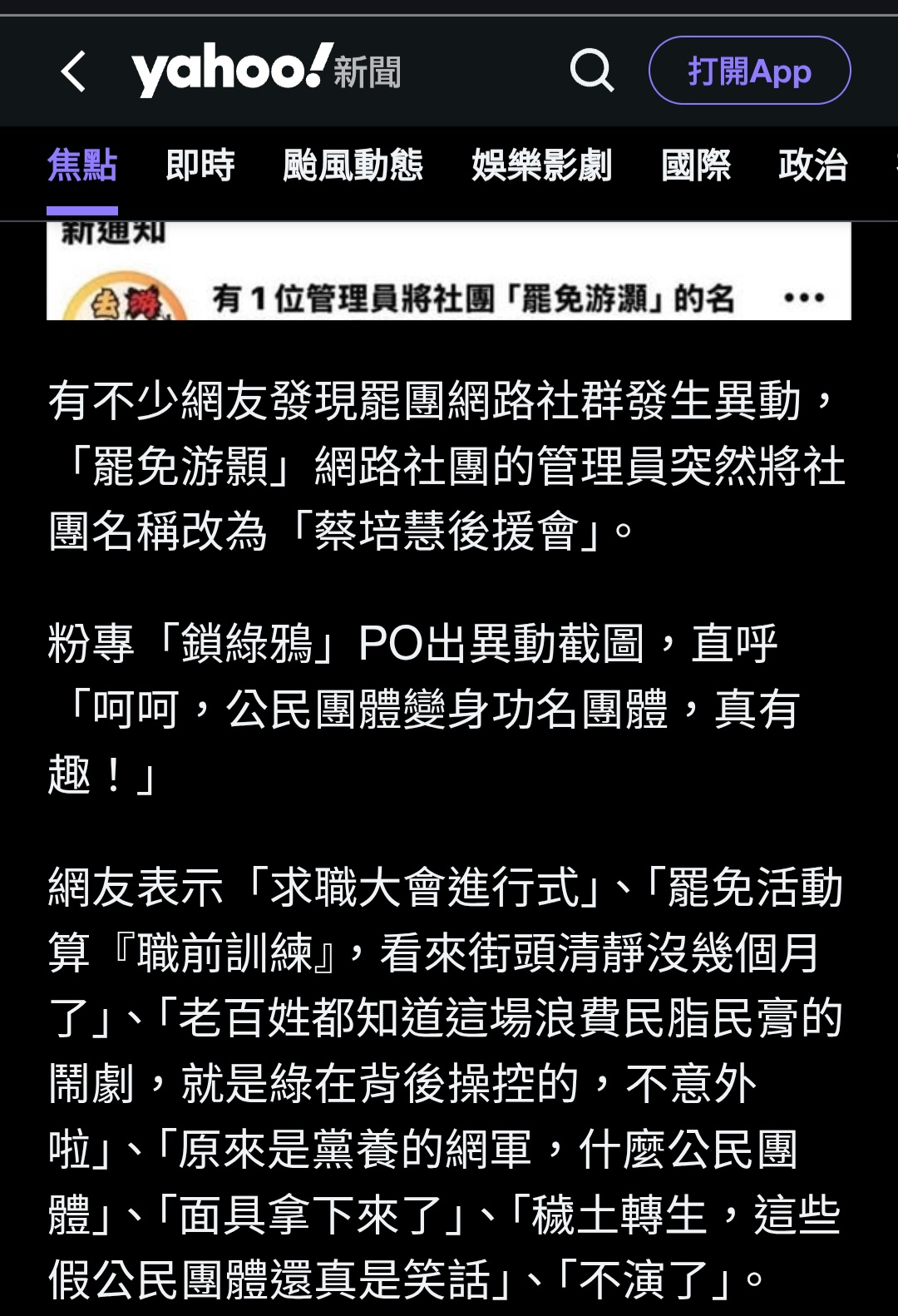The width and height of the screenshot is (898, 1316).
Task: Tap the Yahoo新聞 logo to go home
Action: click(x=266, y=70)
